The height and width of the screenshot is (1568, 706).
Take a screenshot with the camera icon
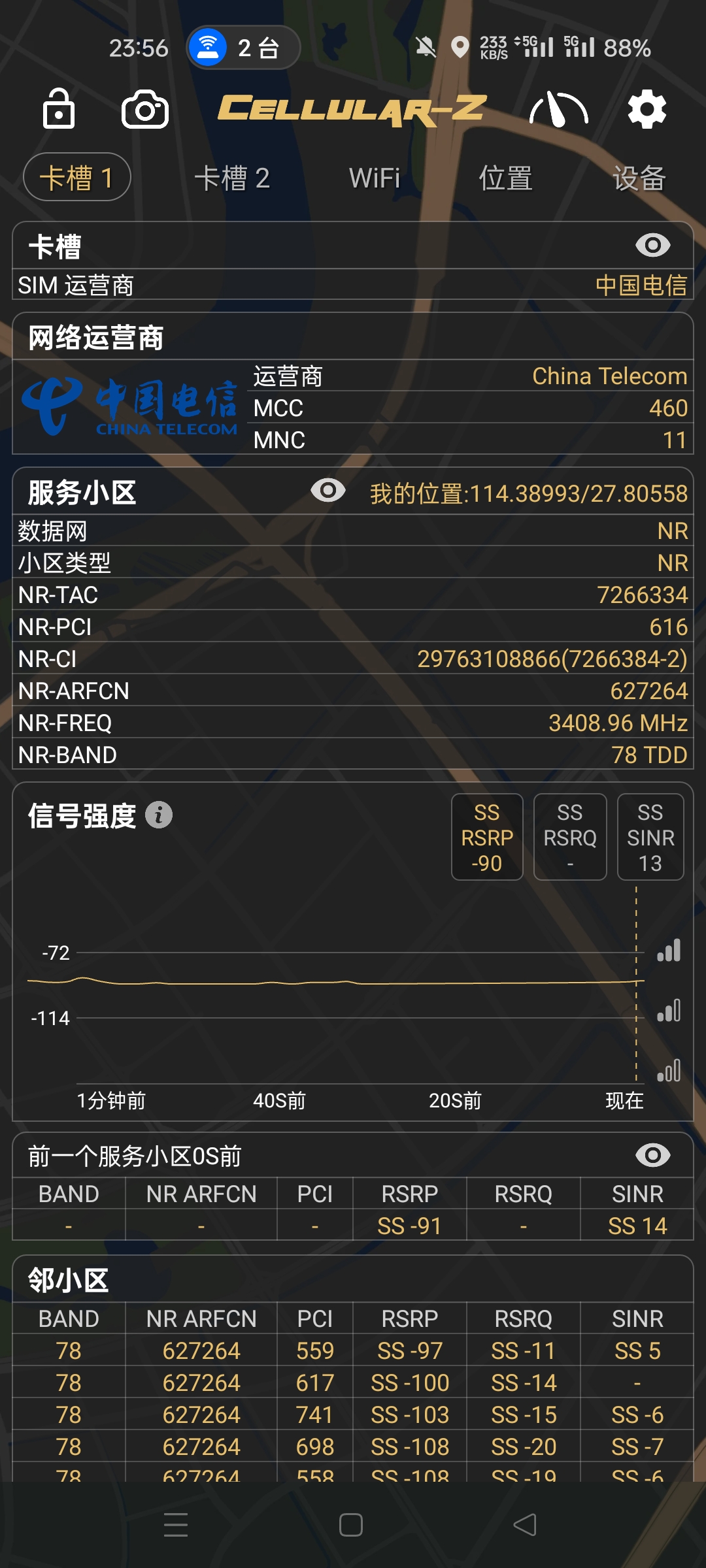(145, 109)
